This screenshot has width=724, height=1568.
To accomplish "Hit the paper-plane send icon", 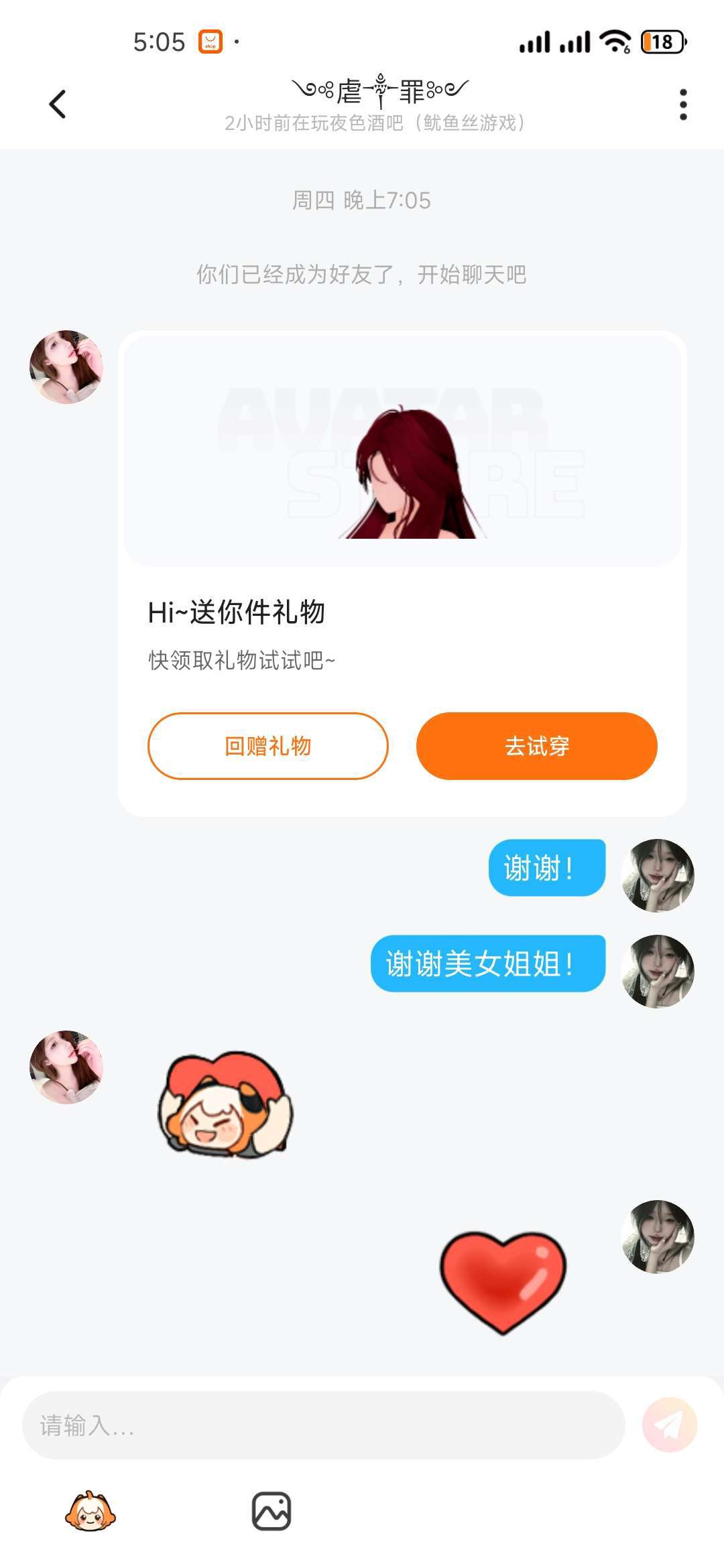I will click(669, 1425).
